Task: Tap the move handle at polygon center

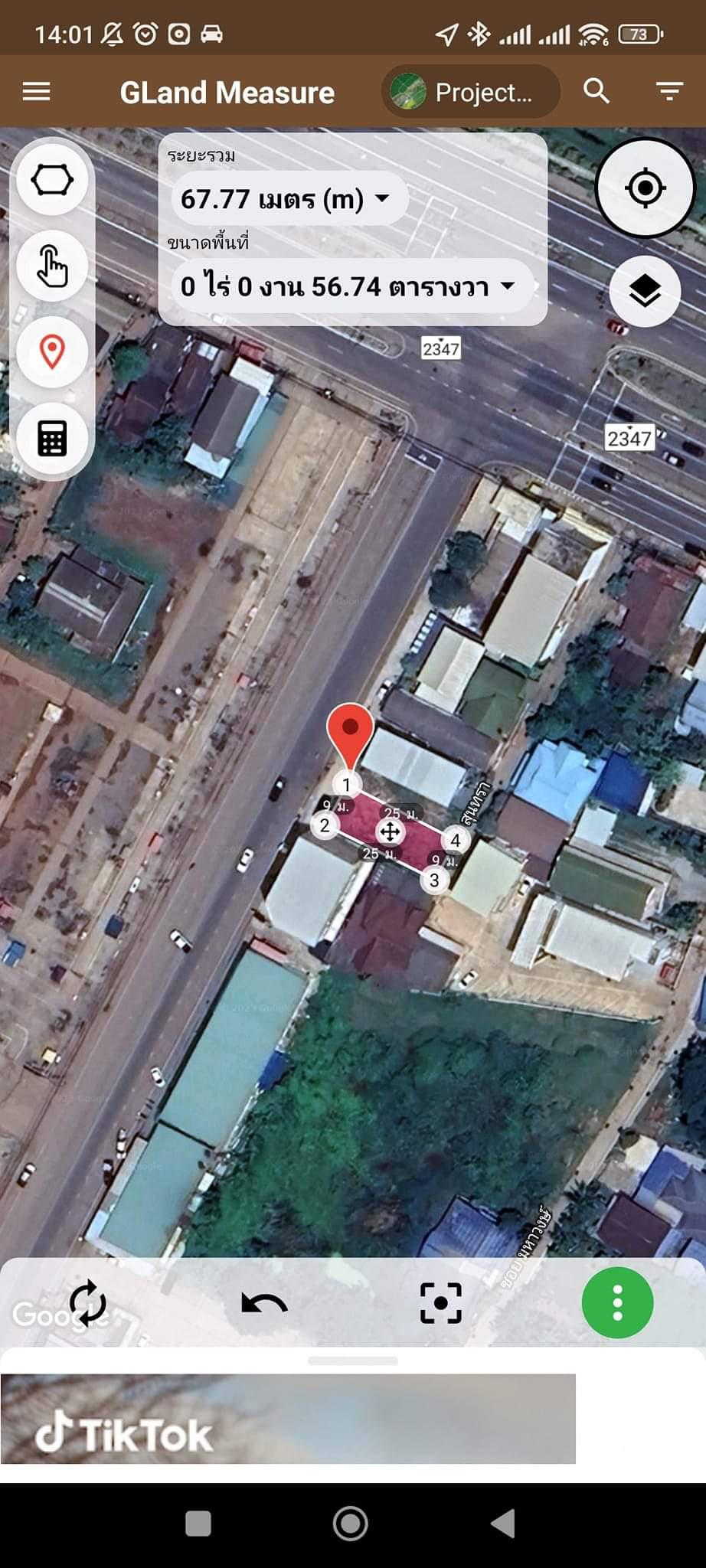Action: [390, 832]
